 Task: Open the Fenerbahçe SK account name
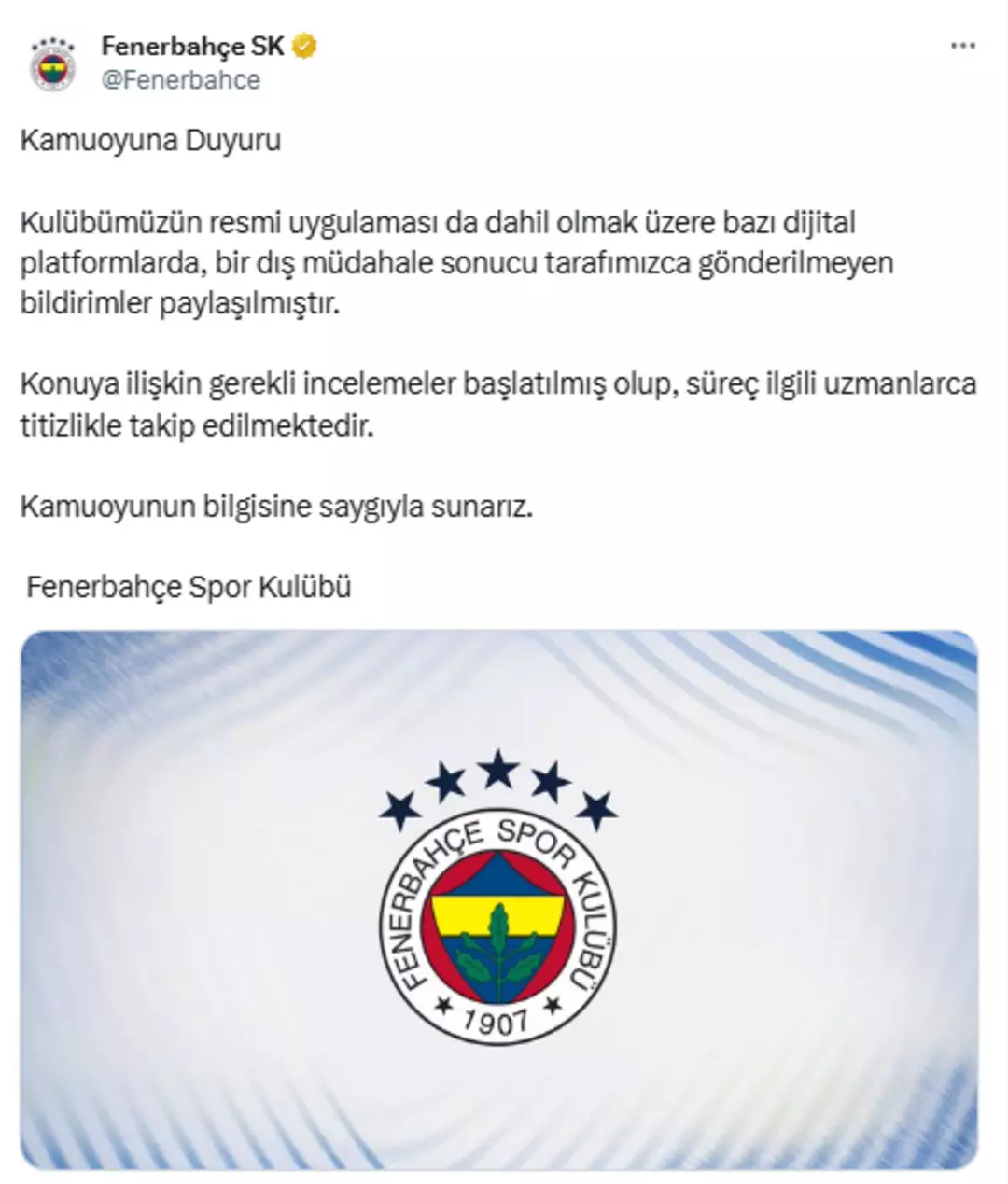tap(192, 46)
